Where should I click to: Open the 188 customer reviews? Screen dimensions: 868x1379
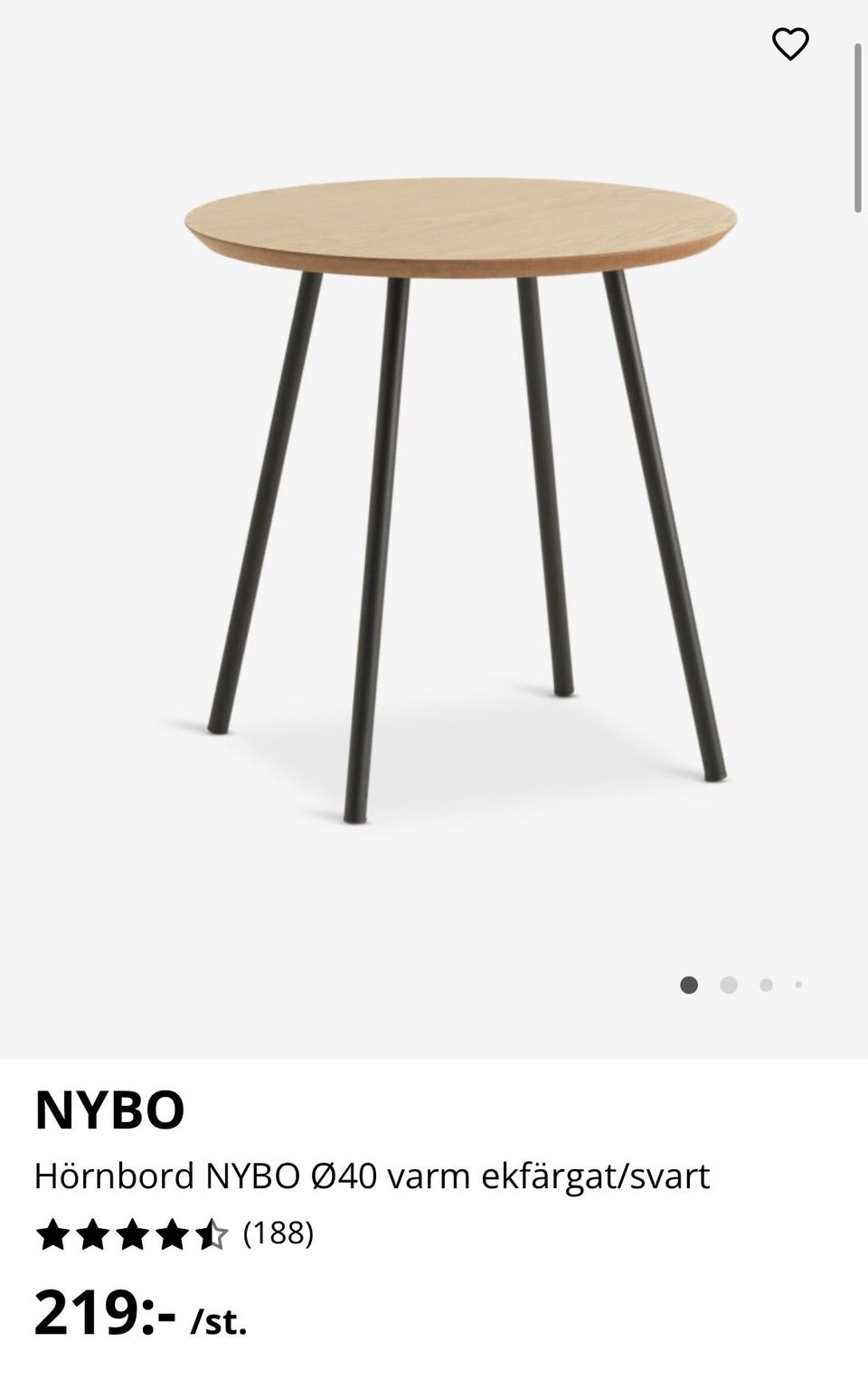(x=278, y=1233)
